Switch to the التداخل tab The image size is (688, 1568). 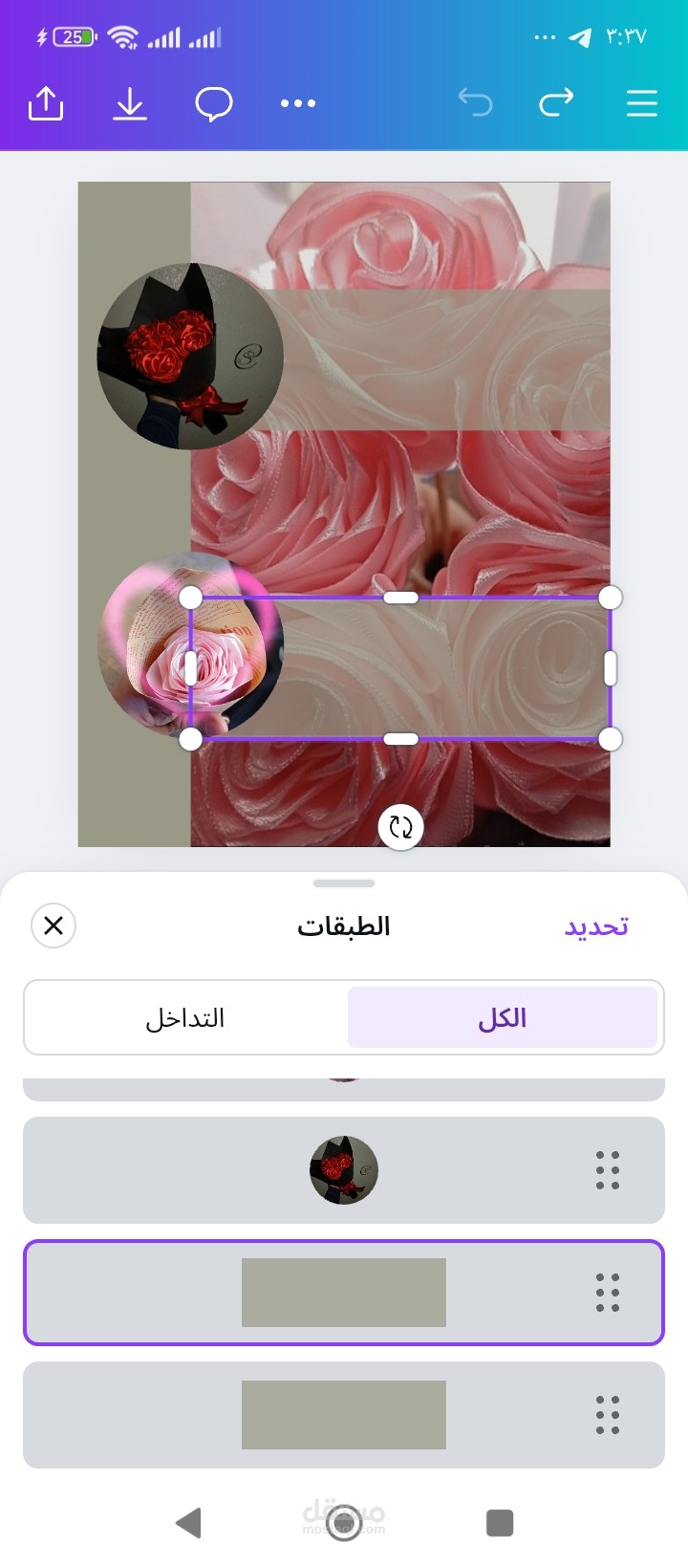coord(185,1017)
